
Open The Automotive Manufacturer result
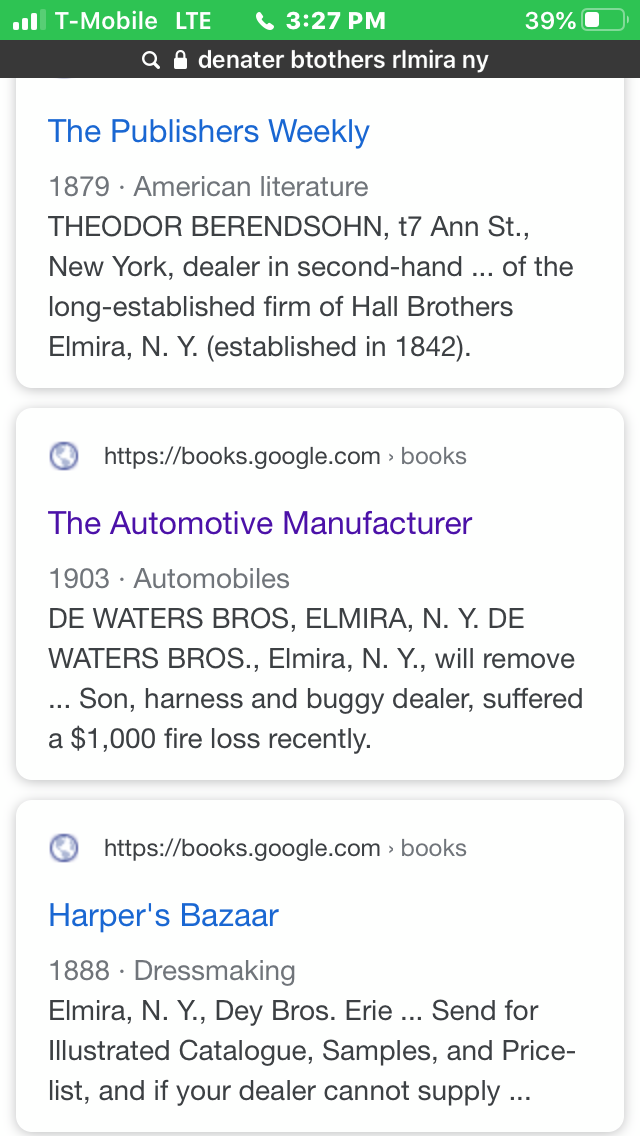[260, 523]
